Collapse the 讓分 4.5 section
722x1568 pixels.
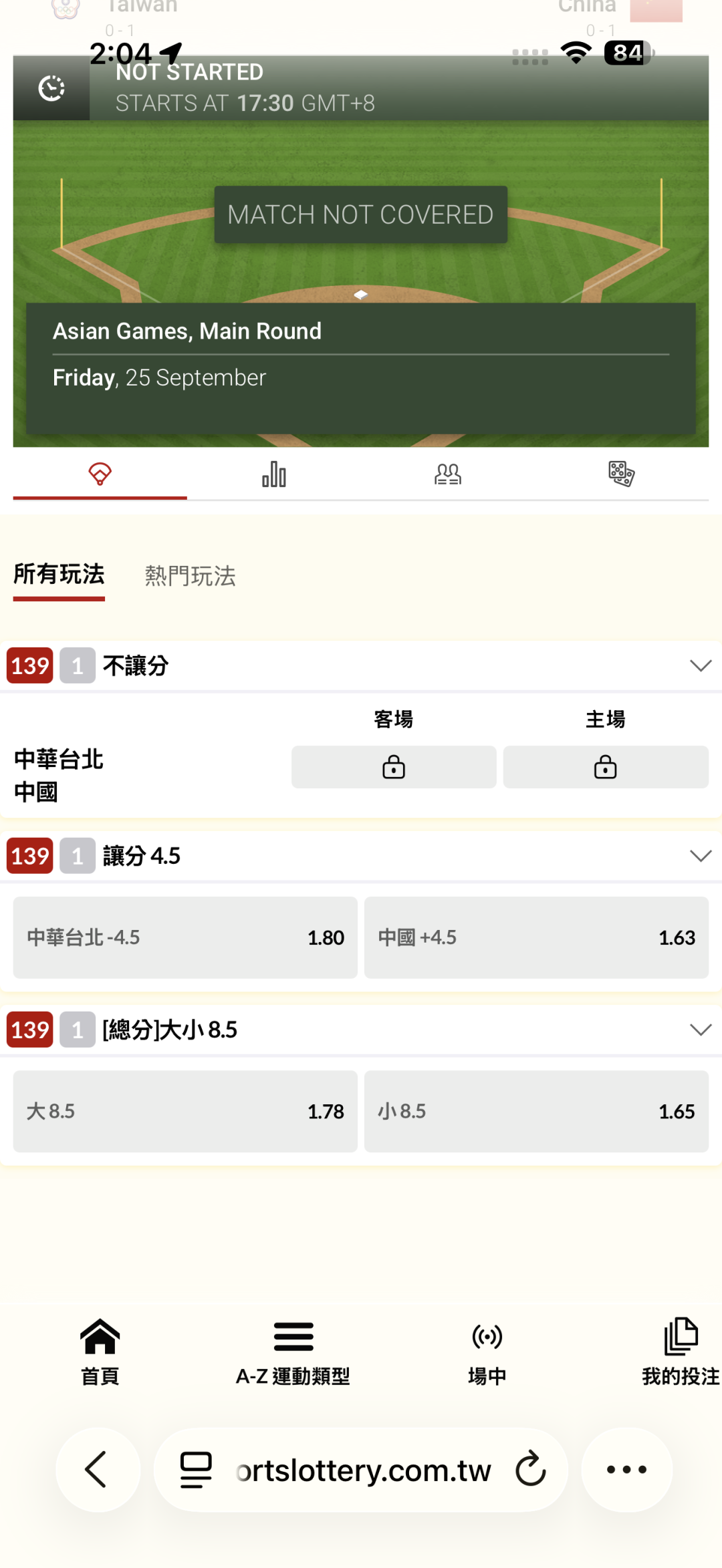click(x=700, y=856)
